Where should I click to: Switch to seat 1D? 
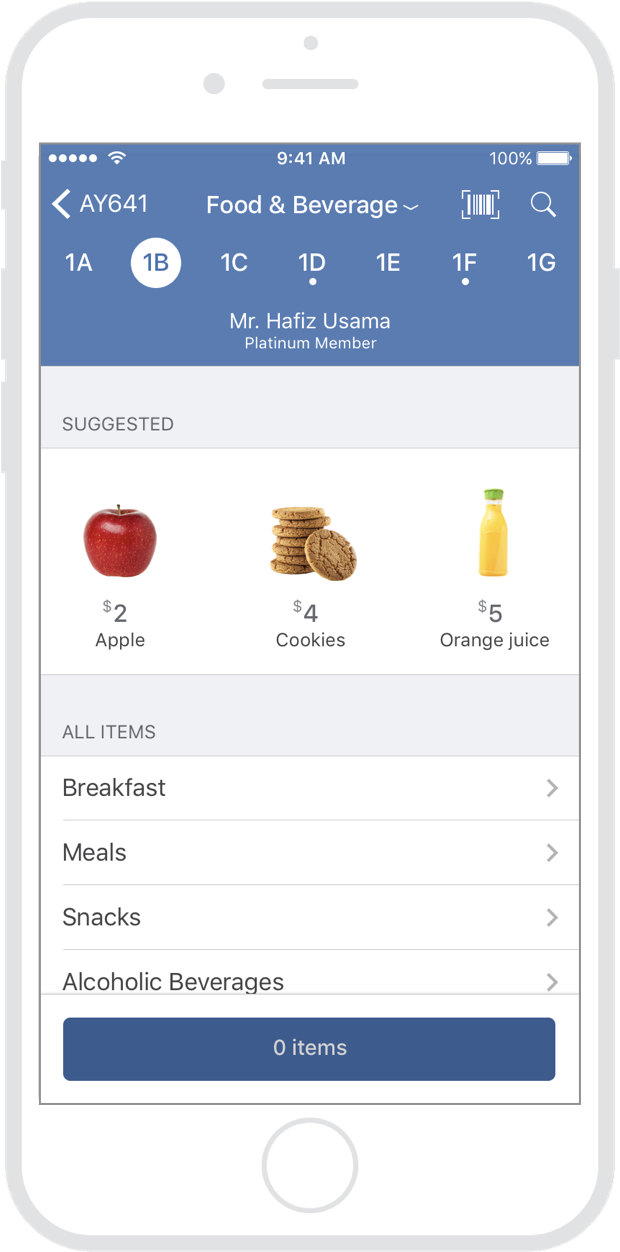coord(312,263)
